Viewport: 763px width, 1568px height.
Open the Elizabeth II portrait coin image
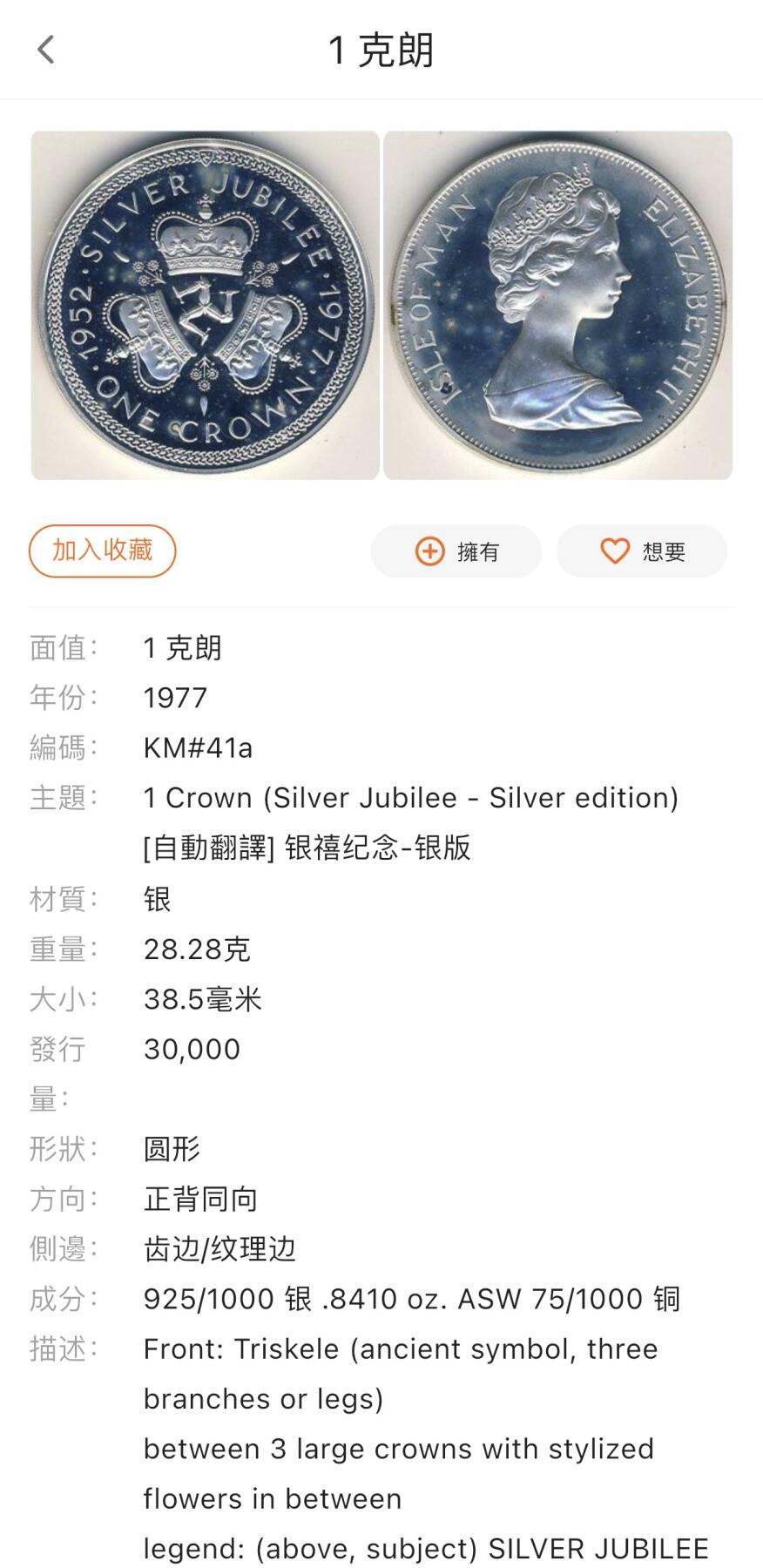click(558, 304)
